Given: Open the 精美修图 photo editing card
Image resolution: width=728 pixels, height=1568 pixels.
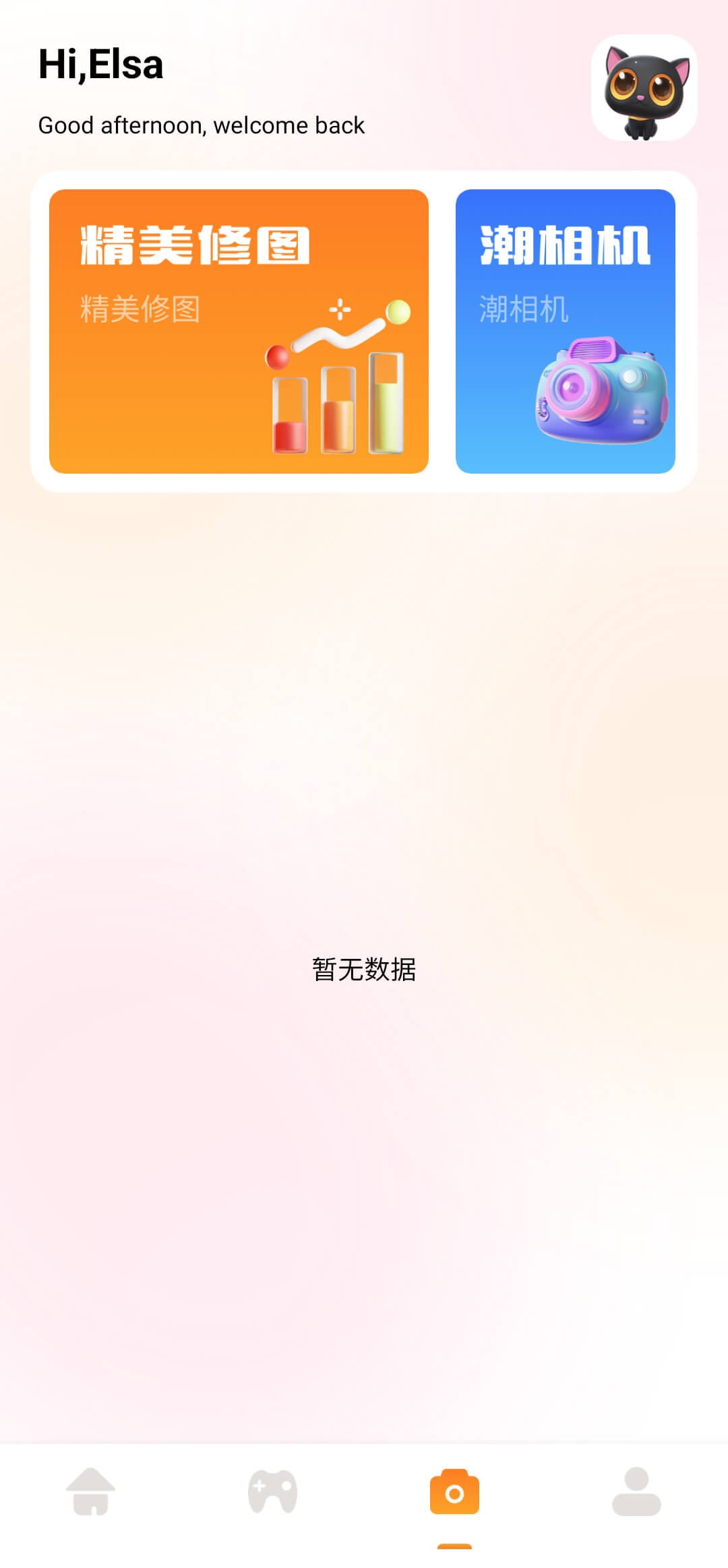Looking at the screenshot, I should tap(239, 331).
